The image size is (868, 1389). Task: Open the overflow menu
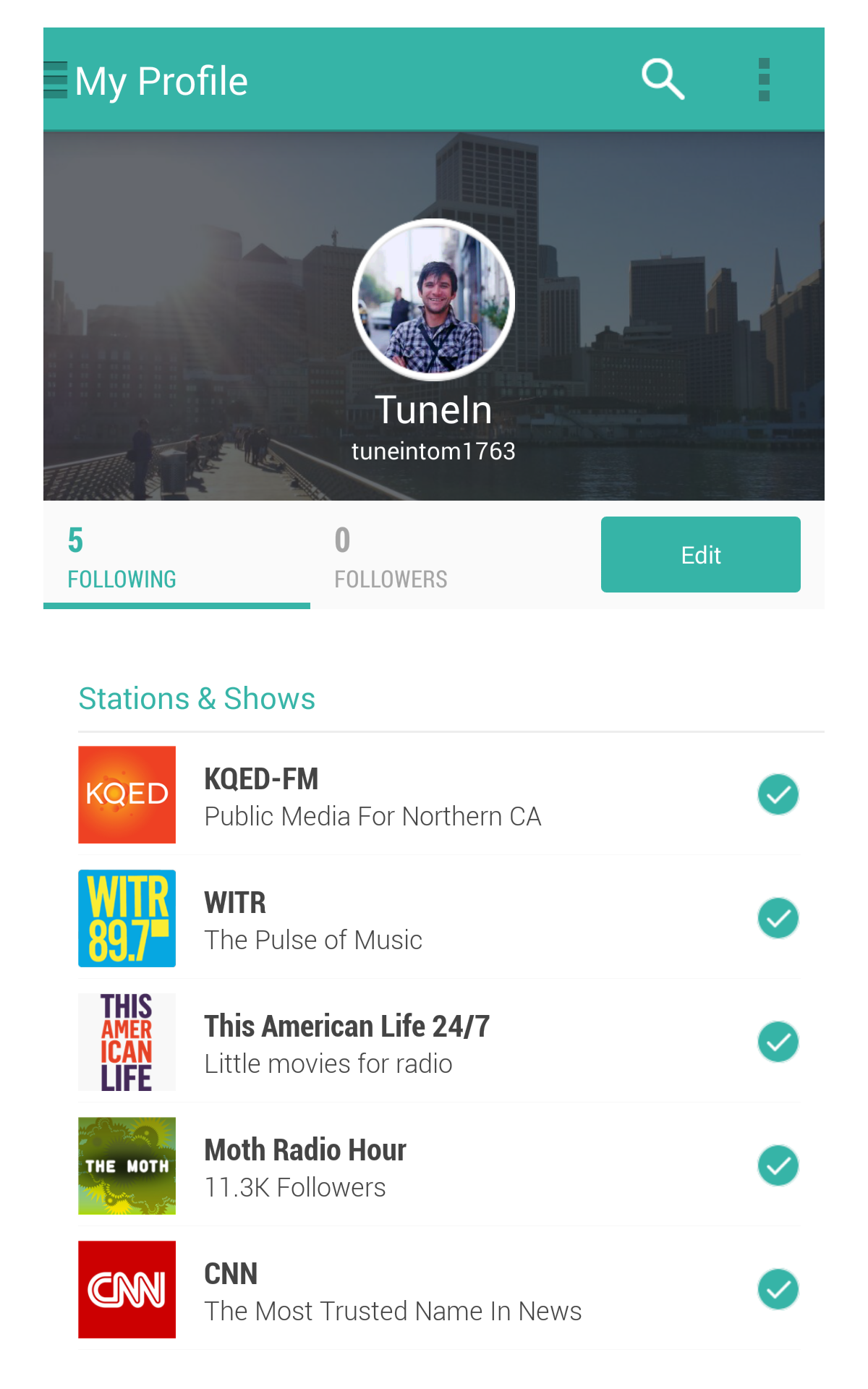click(x=764, y=80)
